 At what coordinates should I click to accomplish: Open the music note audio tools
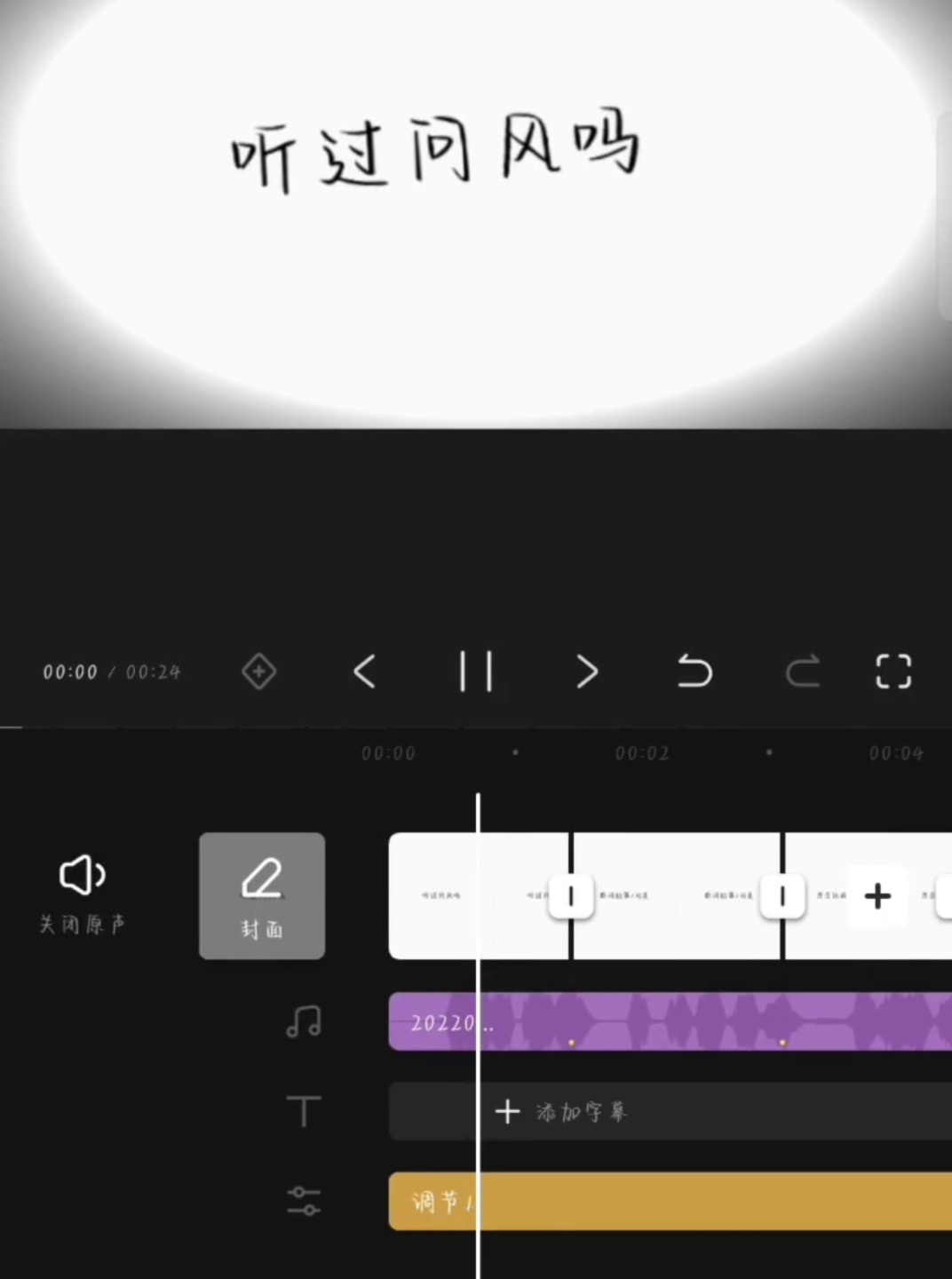(x=304, y=1021)
